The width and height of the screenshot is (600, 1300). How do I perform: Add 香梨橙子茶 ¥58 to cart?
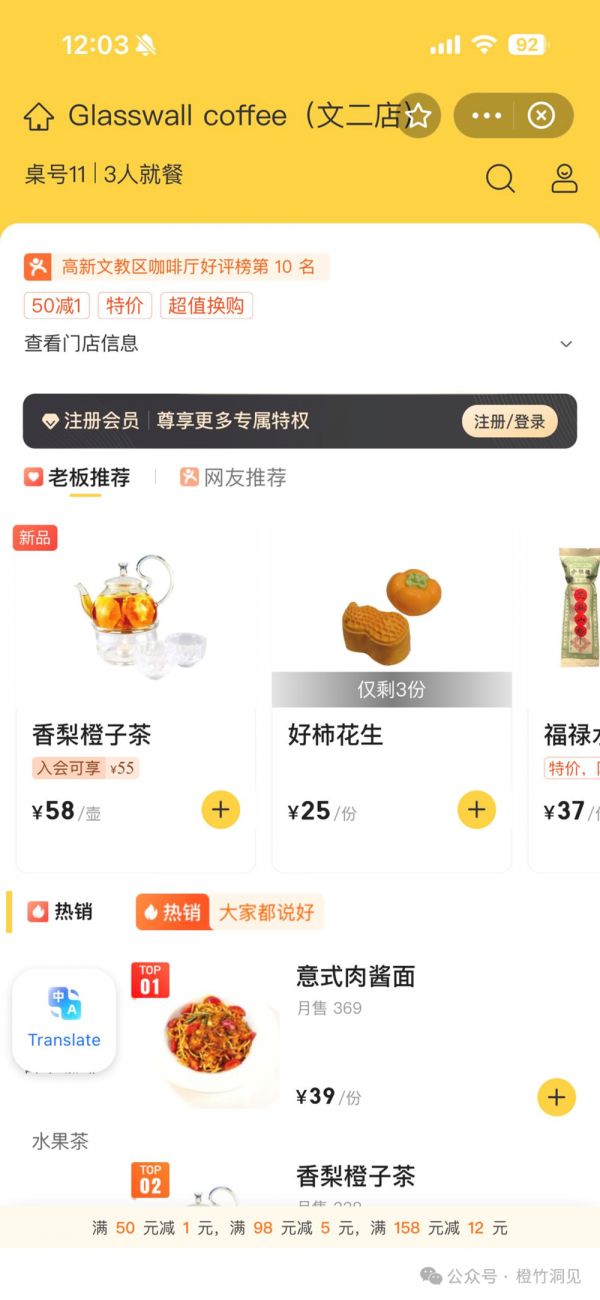[x=220, y=809]
